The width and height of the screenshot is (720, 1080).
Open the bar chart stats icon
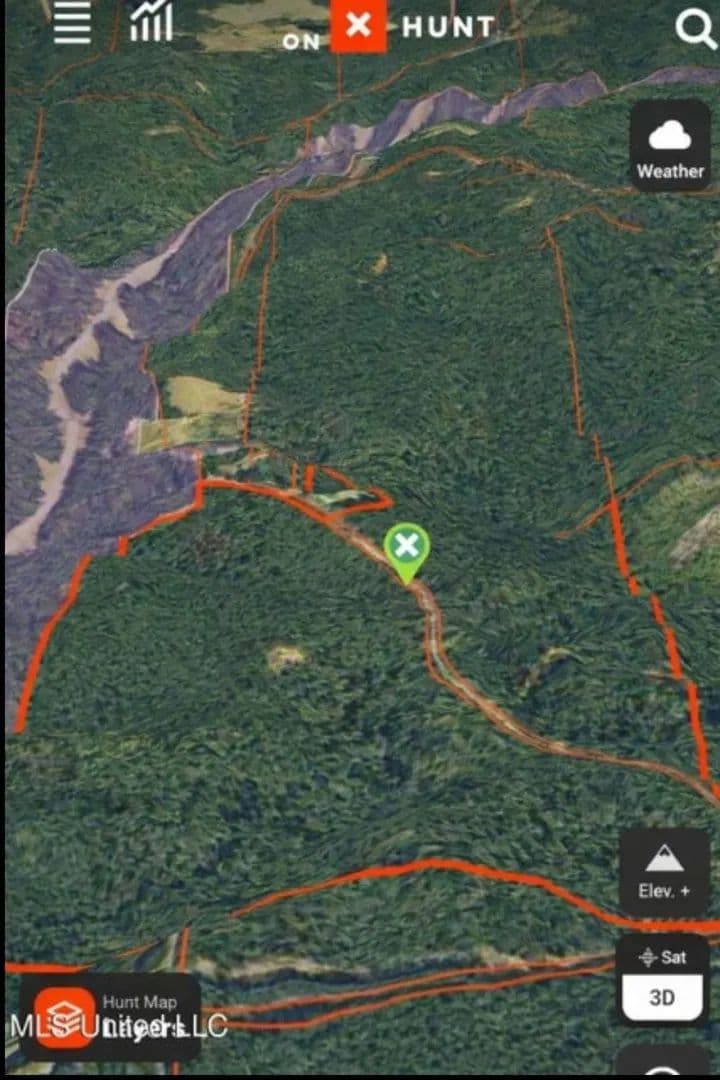[151, 21]
